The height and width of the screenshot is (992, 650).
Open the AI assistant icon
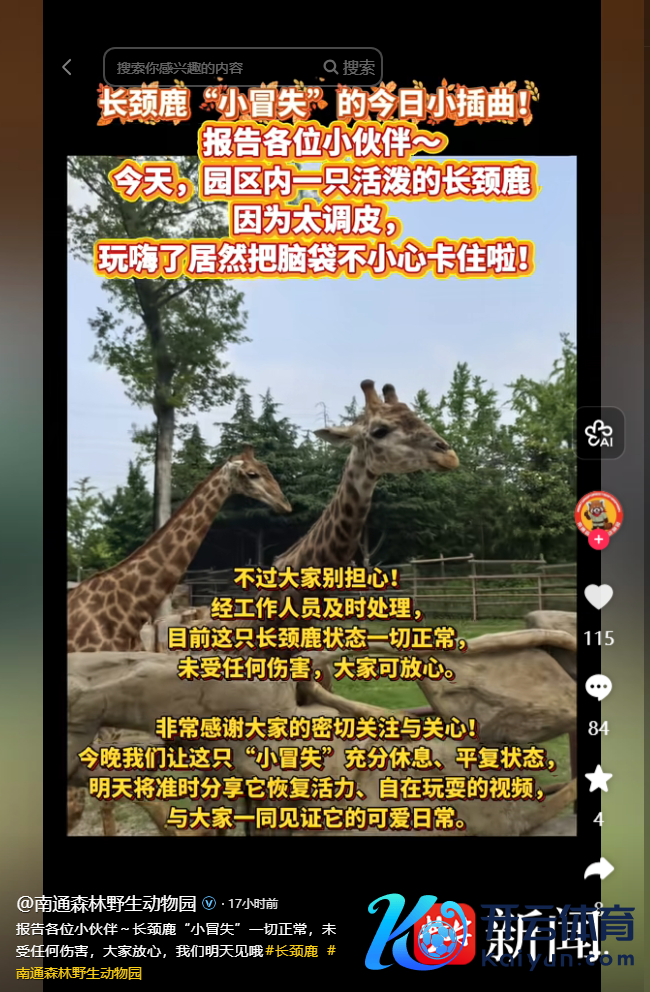click(599, 433)
